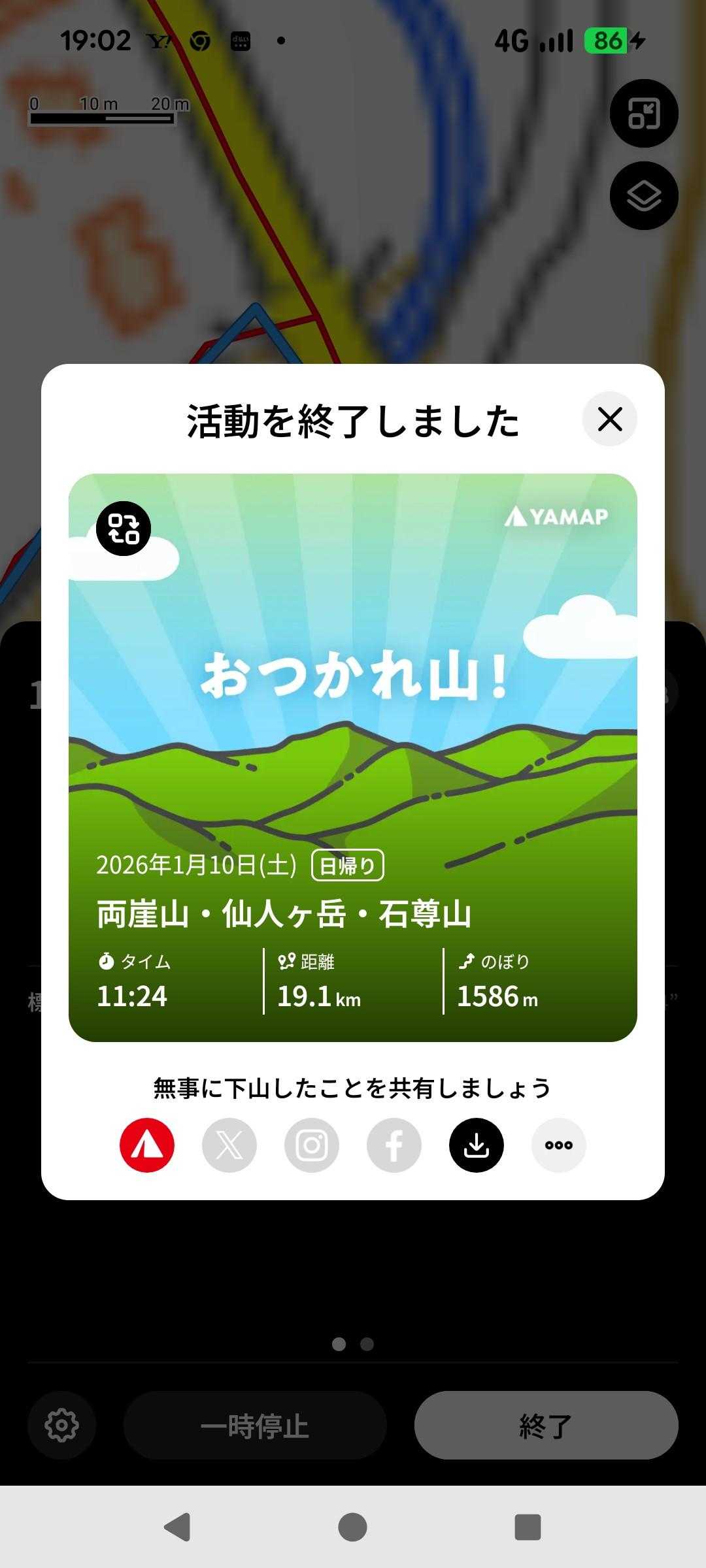Open more sharing options

559,1145
